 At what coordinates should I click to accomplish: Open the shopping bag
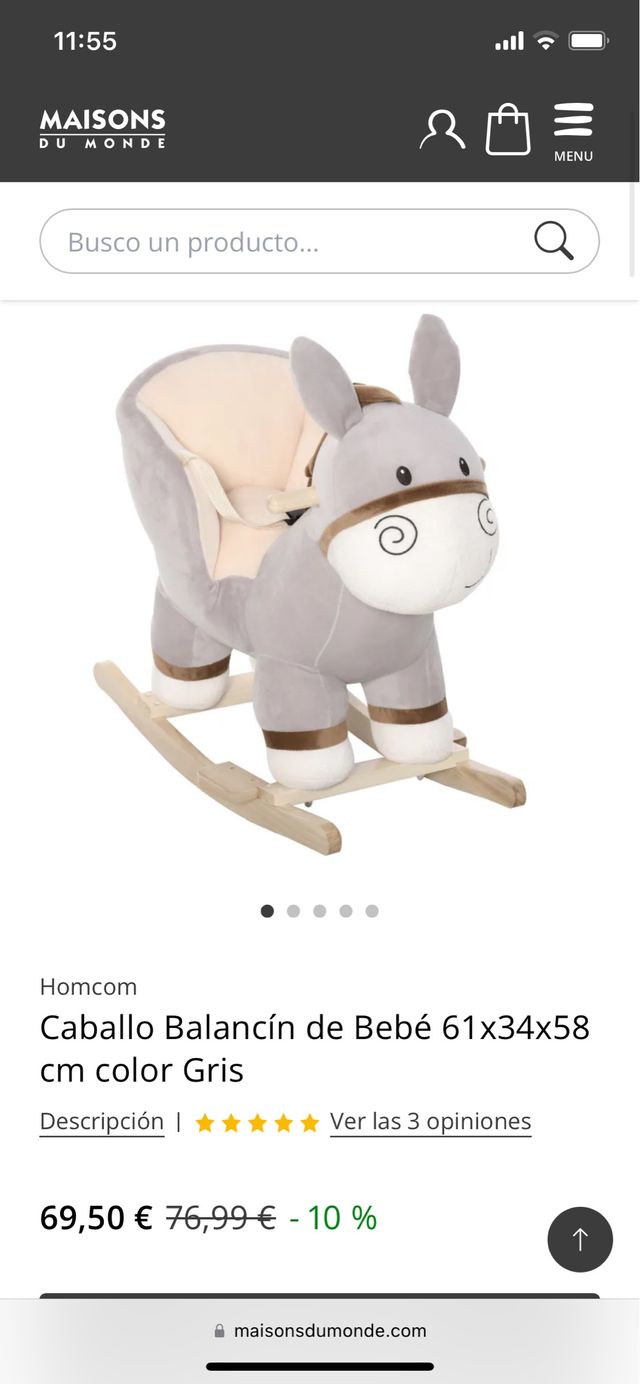coord(508,130)
